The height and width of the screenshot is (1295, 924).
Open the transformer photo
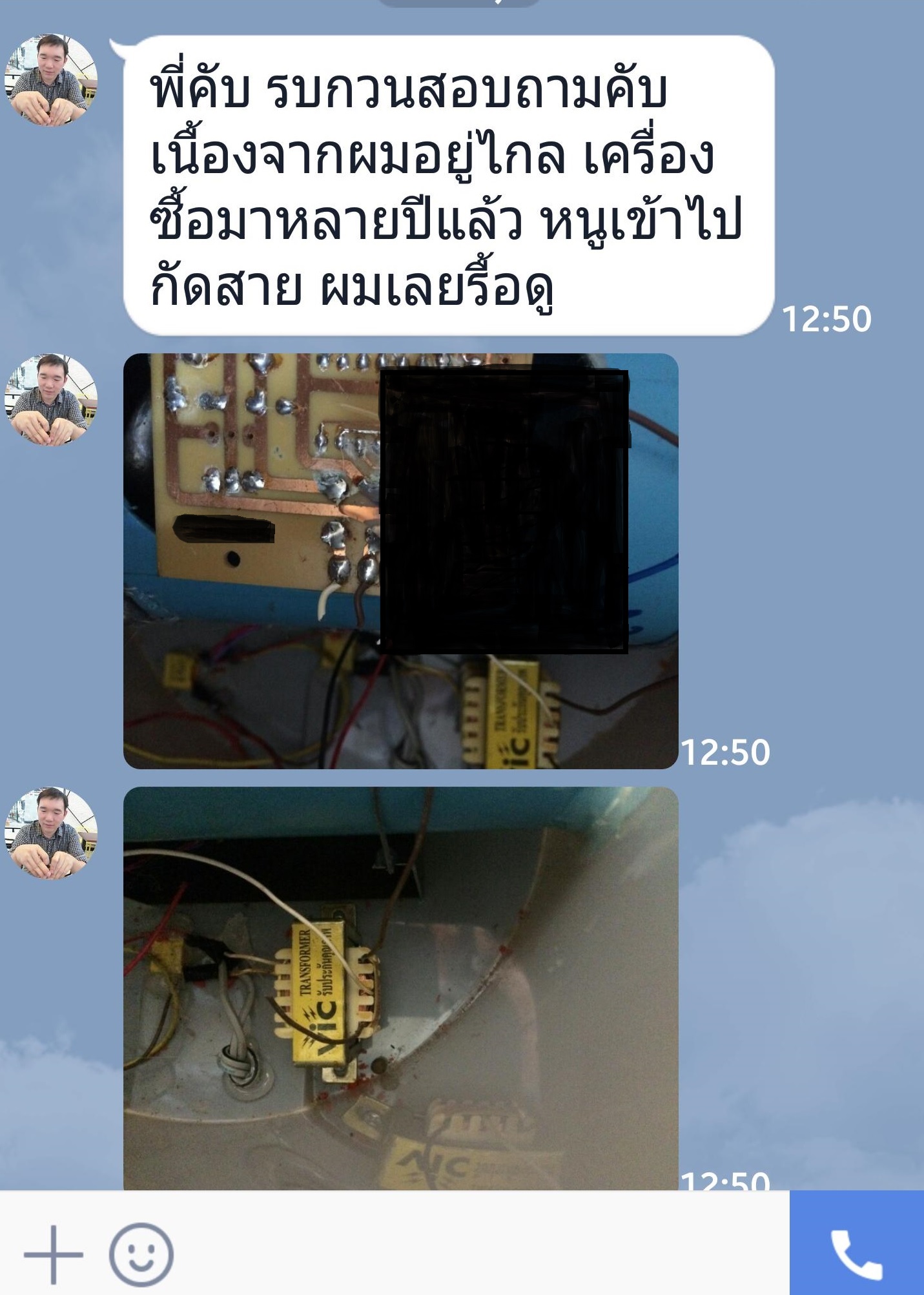(x=400, y=988)
